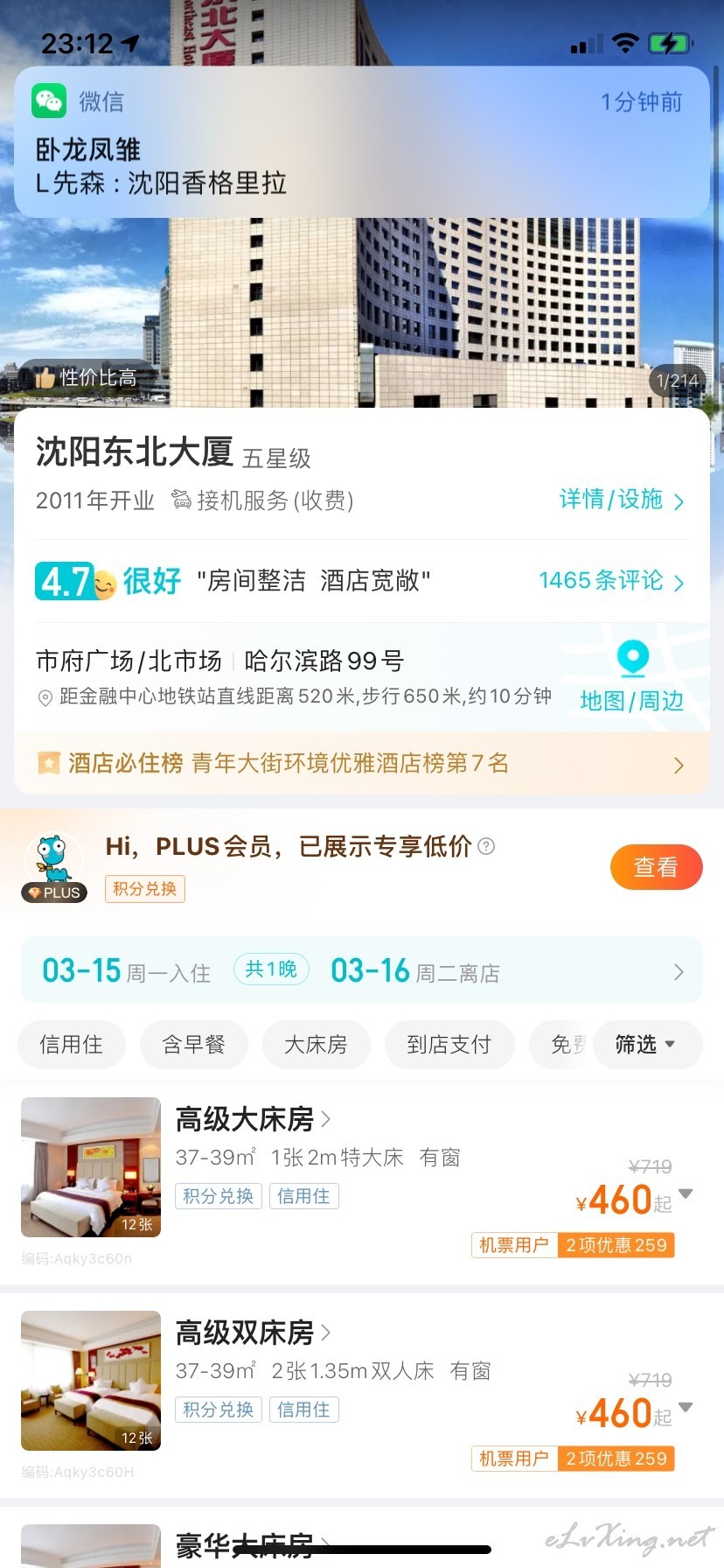
Task: View the 1465条评论 reviews
Action: [x=611, y=581]
